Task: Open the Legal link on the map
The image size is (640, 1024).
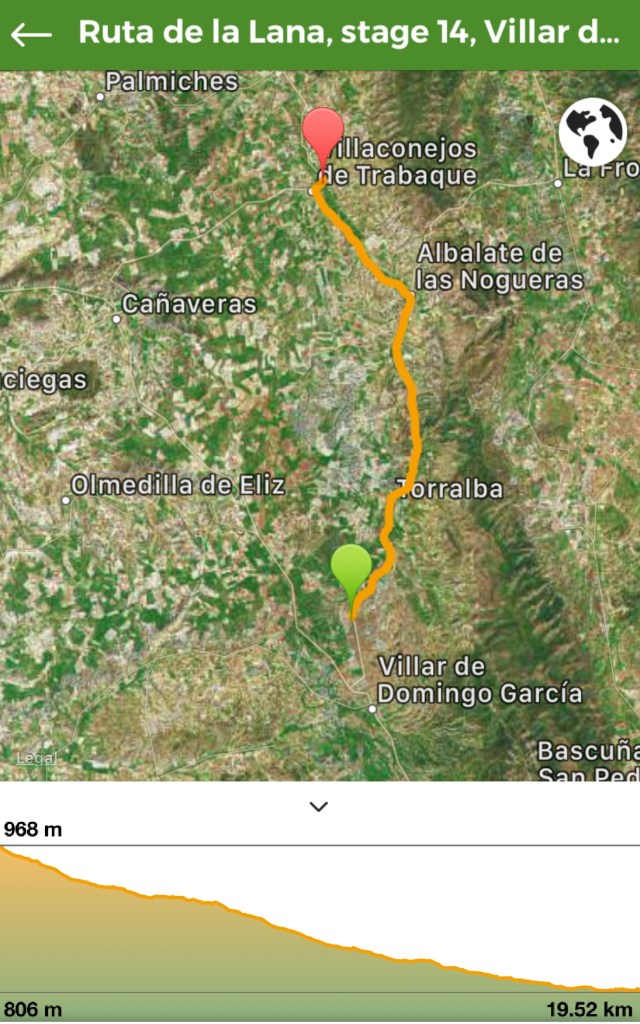Action: pos(37,759)
